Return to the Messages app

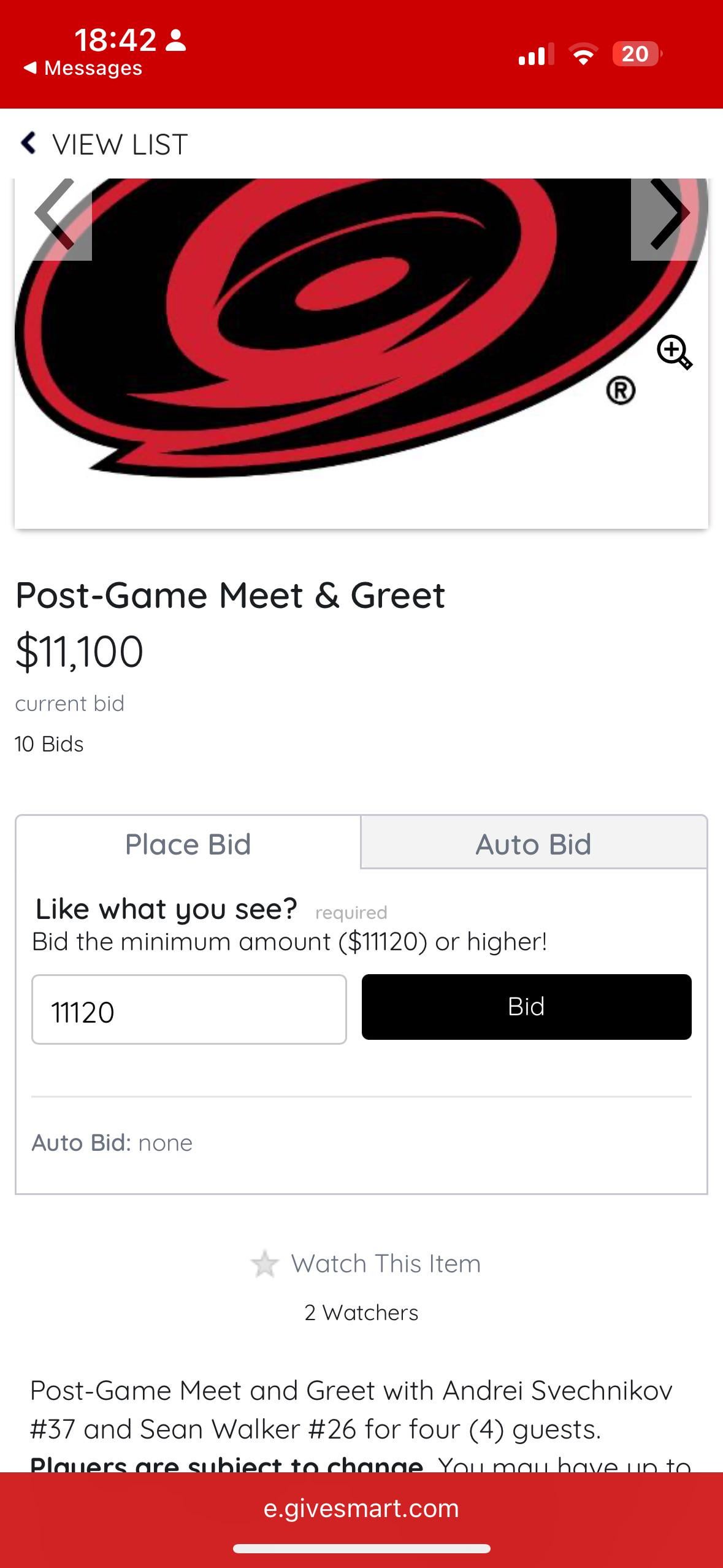click(83, 68)
